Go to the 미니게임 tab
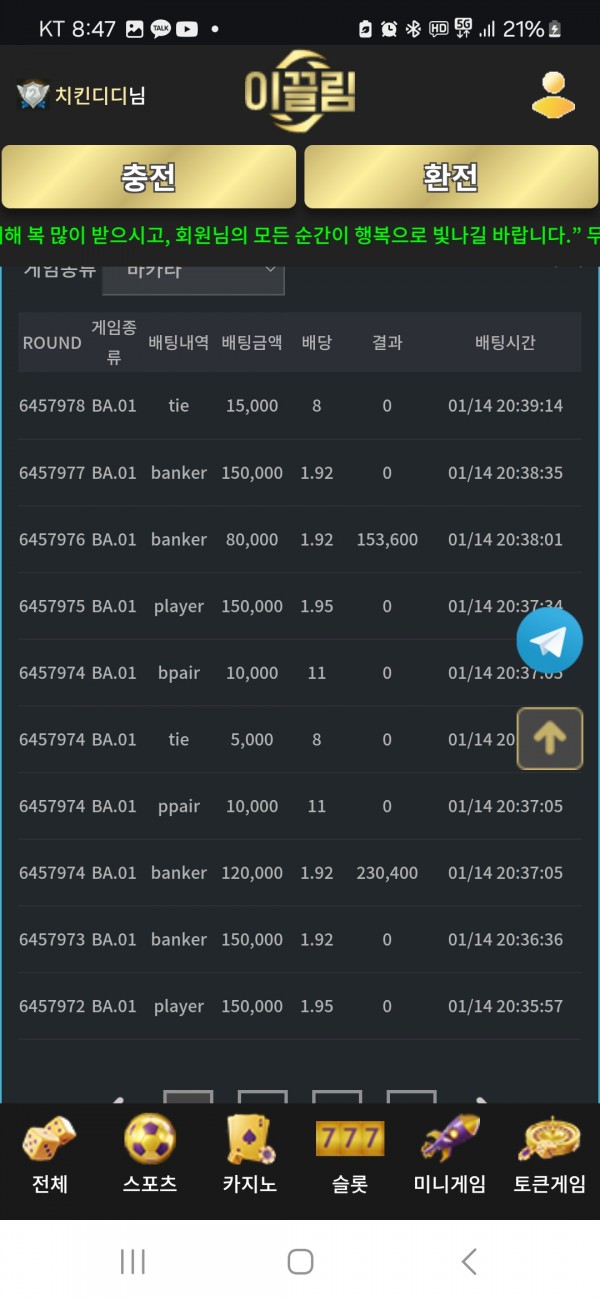Image resolution: width=600 pixels, height=1300 pixels. [x=450, y=1155]
